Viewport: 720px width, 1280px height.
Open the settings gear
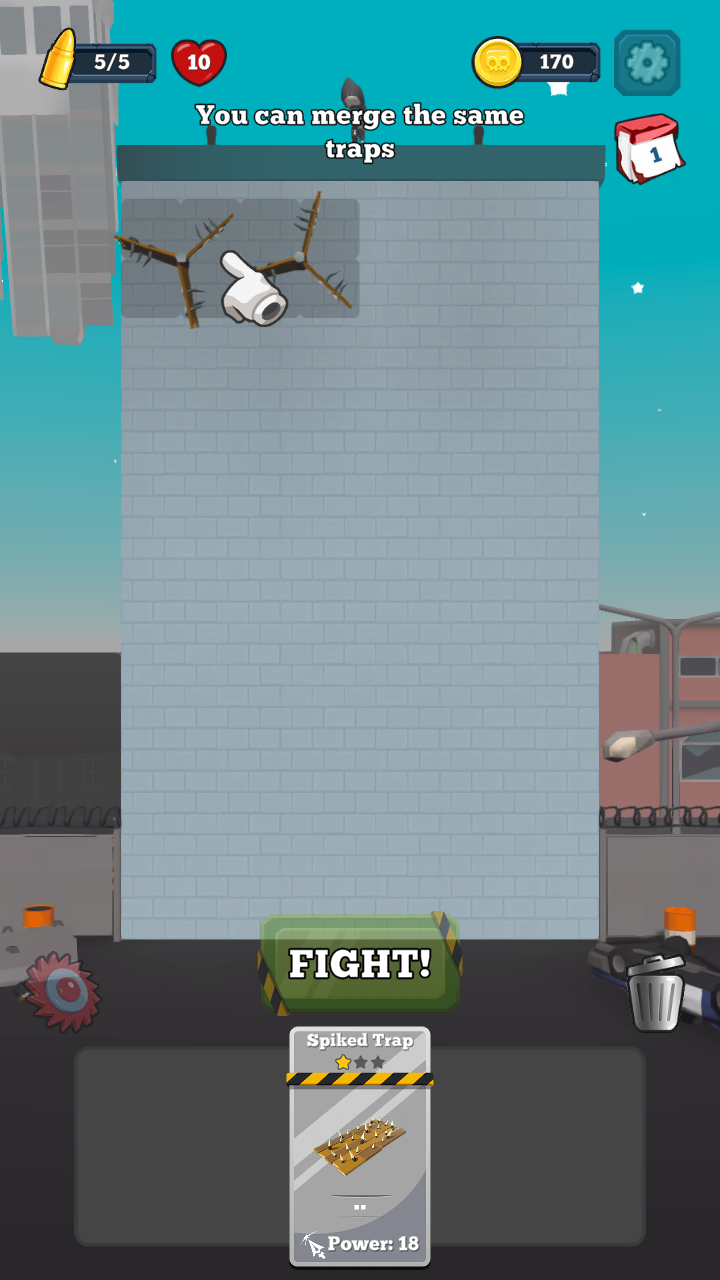point(647,63)
